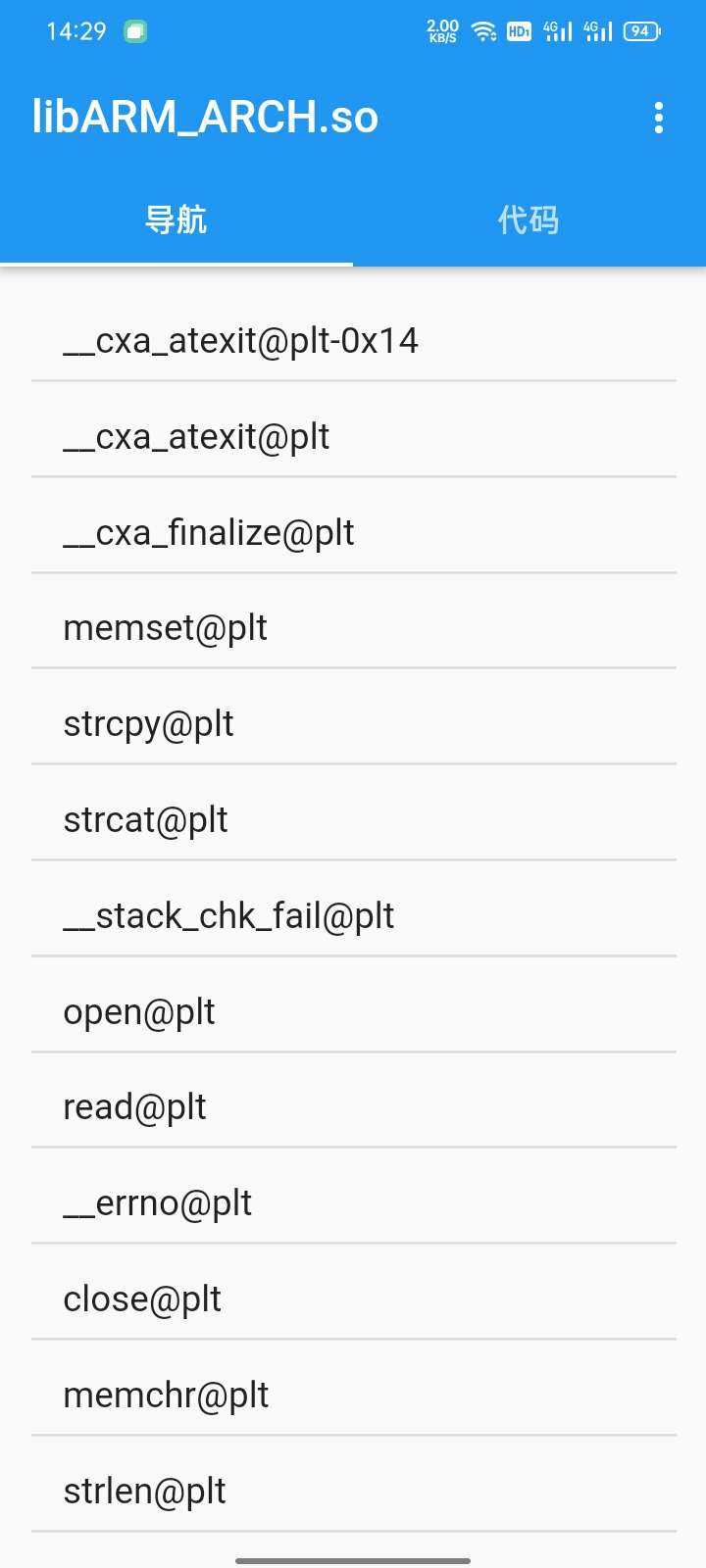Open the overflow menu in the app bar

pyautogui.click(x=658, y=118)
